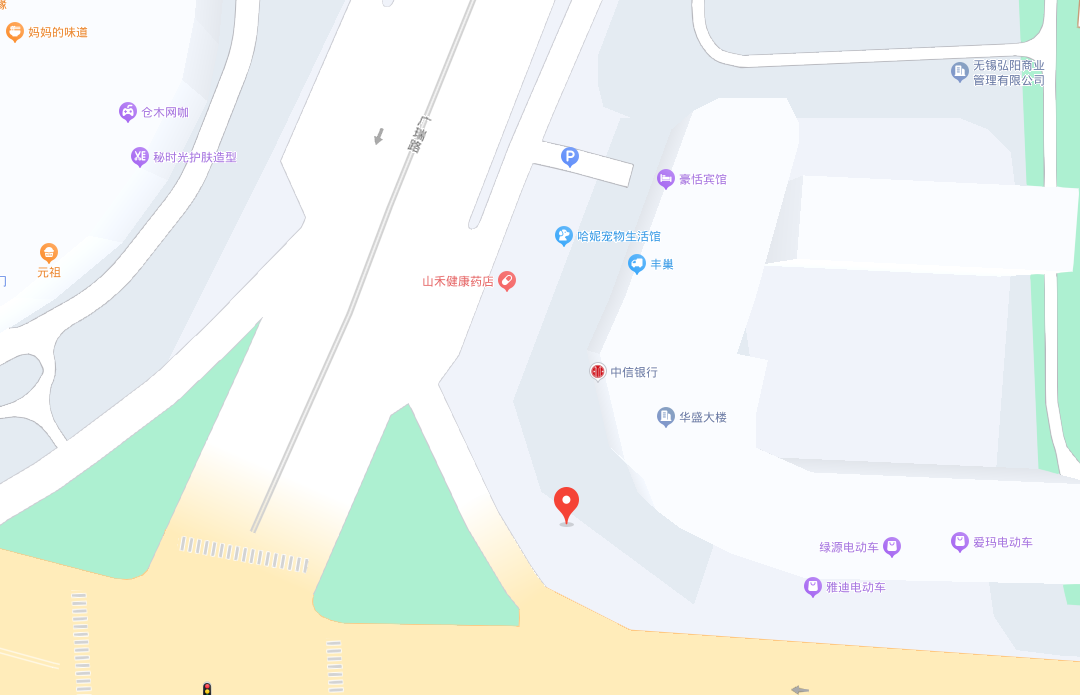This screenshot has width=1080, height=695.
Task: Open the 无锡弘阳商业管理有限公司 marker
Action: (960, 71)
